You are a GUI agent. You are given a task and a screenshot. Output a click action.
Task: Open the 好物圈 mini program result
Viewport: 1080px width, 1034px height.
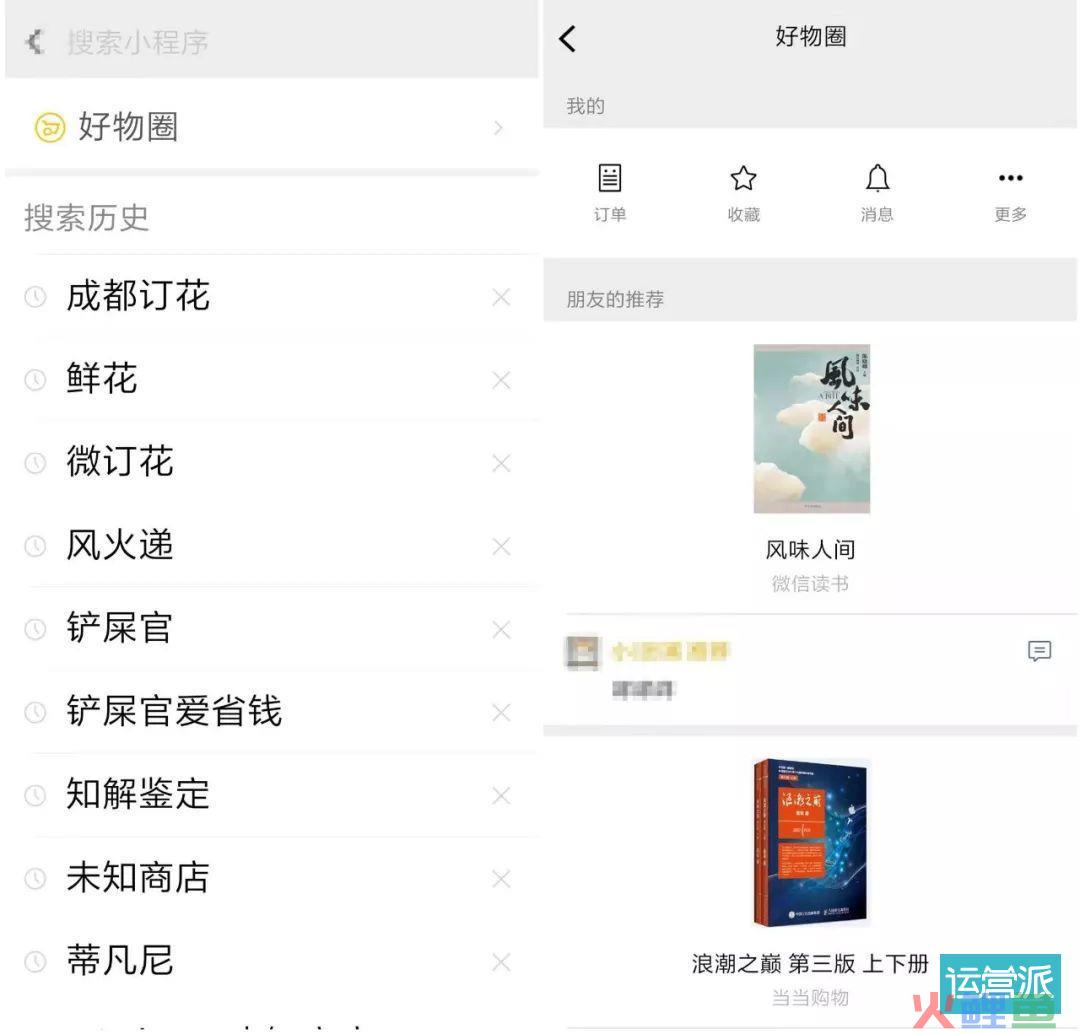pos(270,127)
